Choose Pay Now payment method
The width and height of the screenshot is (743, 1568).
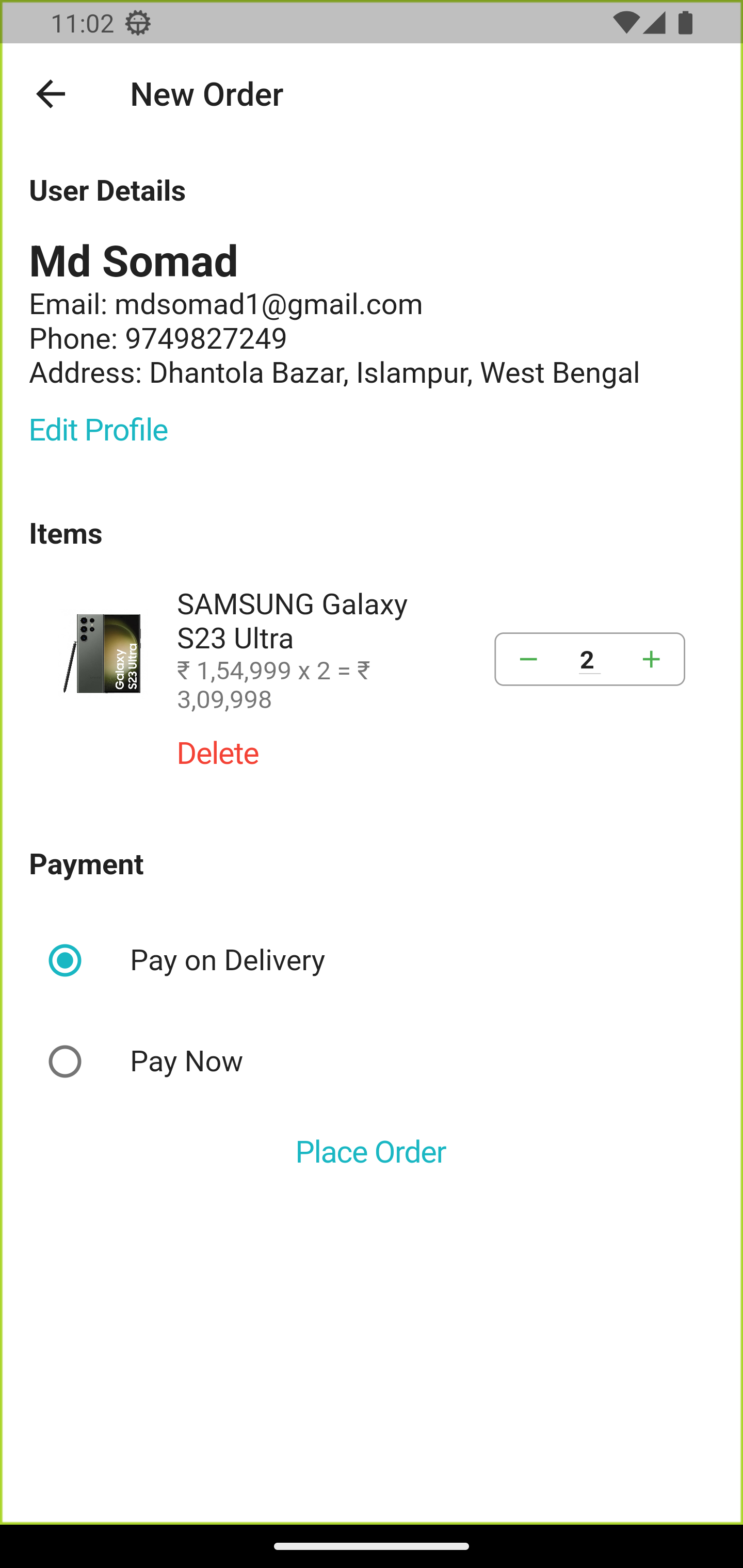coord(65,1061)
